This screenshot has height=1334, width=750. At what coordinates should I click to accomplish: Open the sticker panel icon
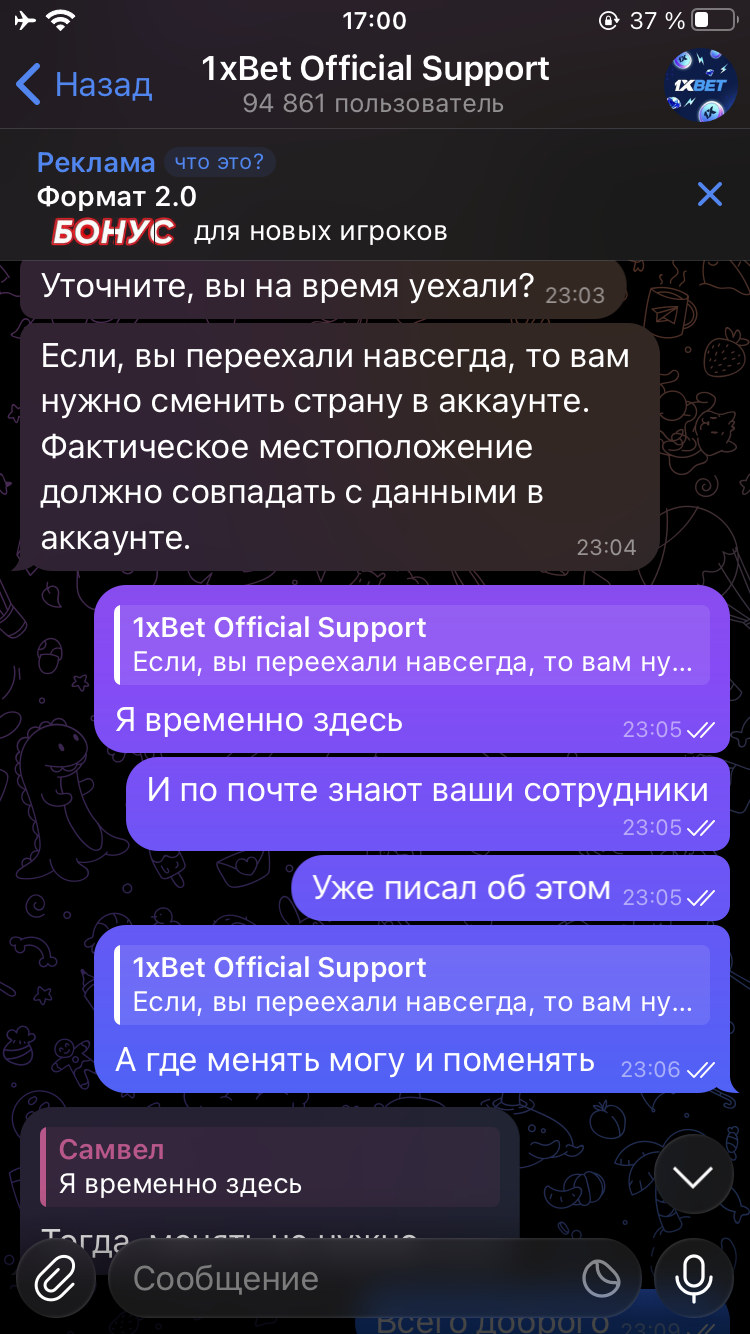click(601, 1278)
